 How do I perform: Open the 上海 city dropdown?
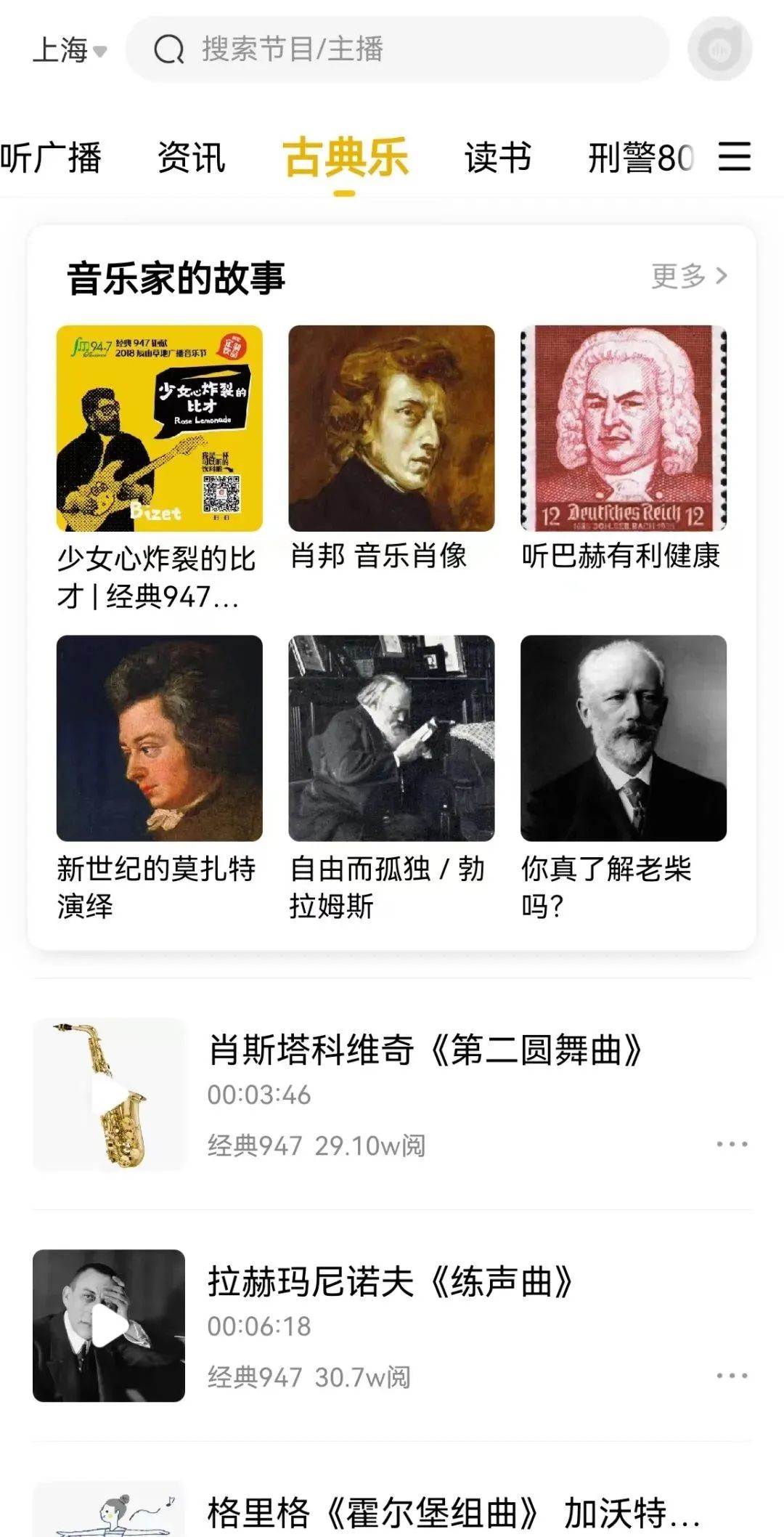pos(70,50)
